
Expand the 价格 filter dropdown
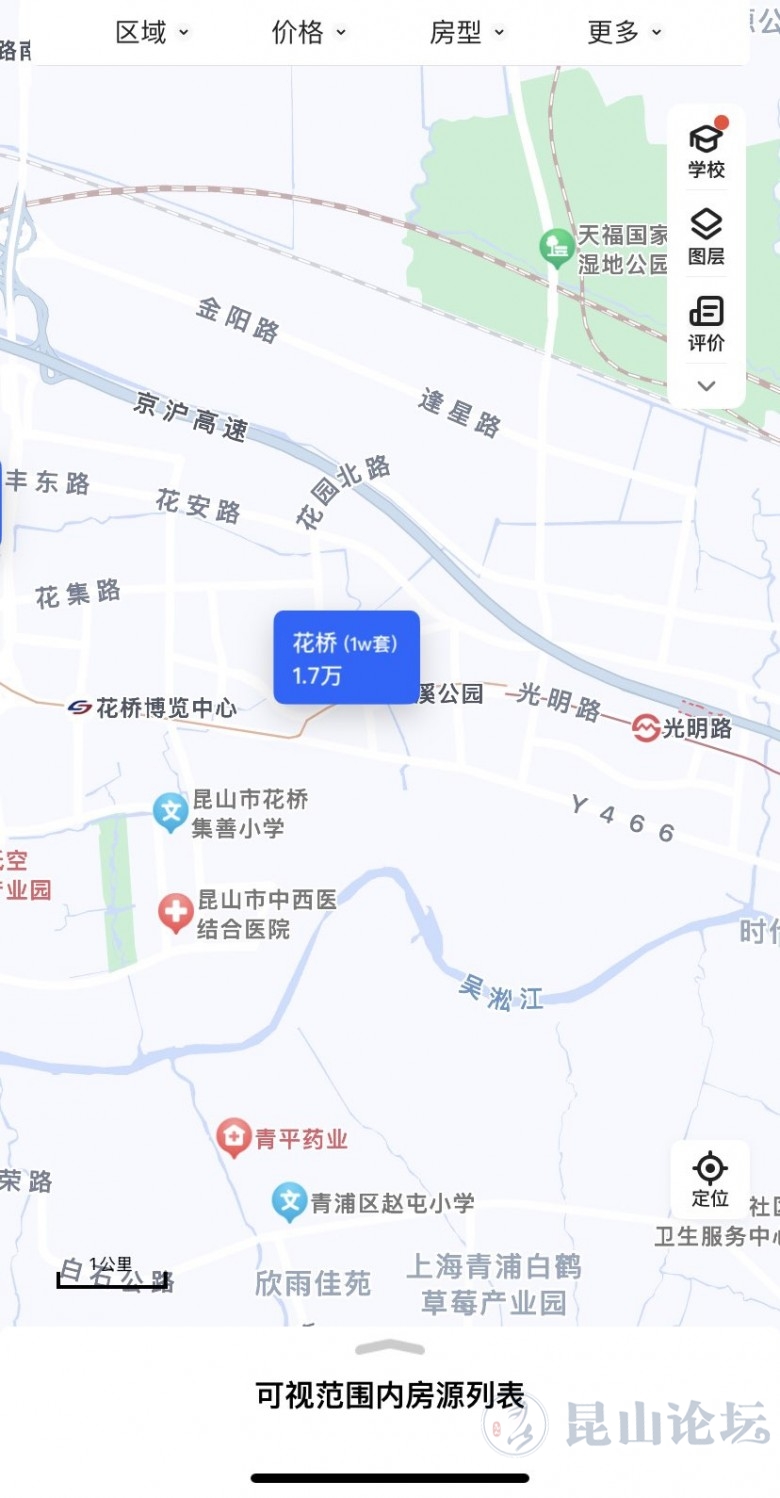click(x=309, y=33)
